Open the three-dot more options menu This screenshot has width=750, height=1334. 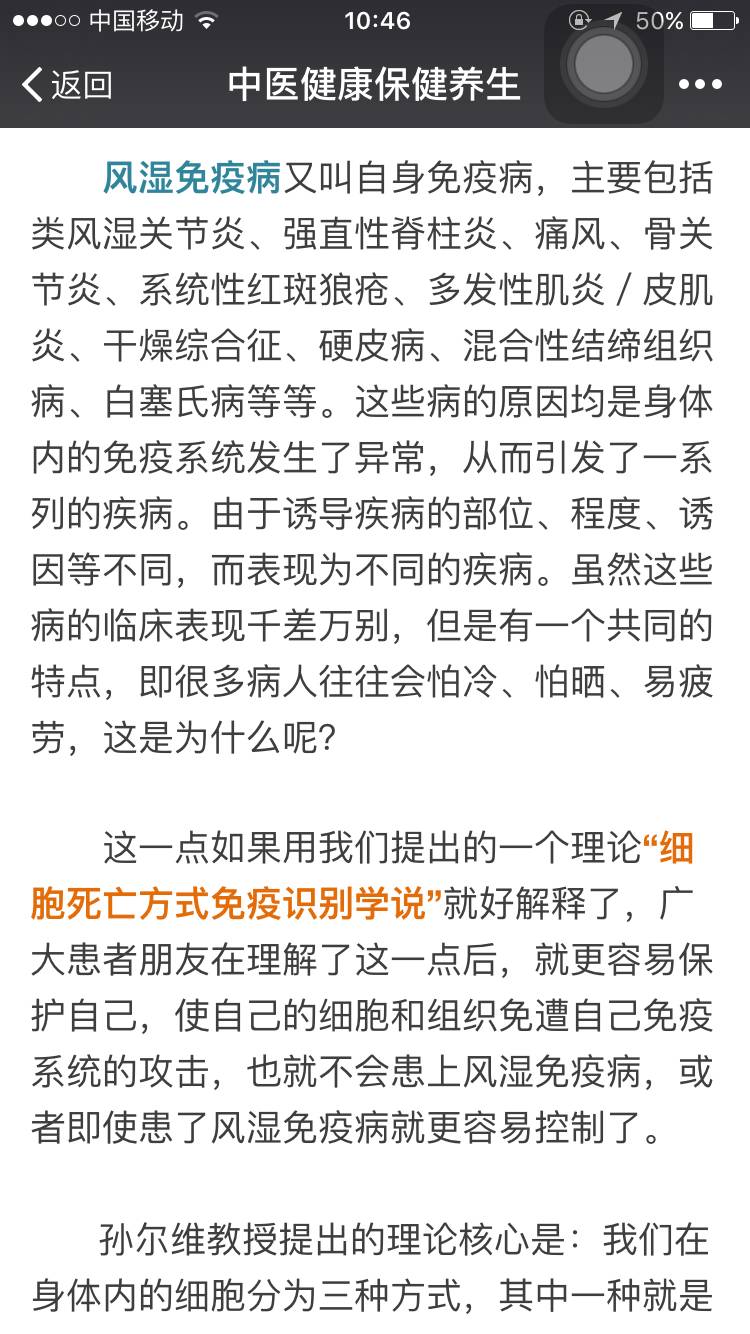pyautogui.click(x=700, y=85)
